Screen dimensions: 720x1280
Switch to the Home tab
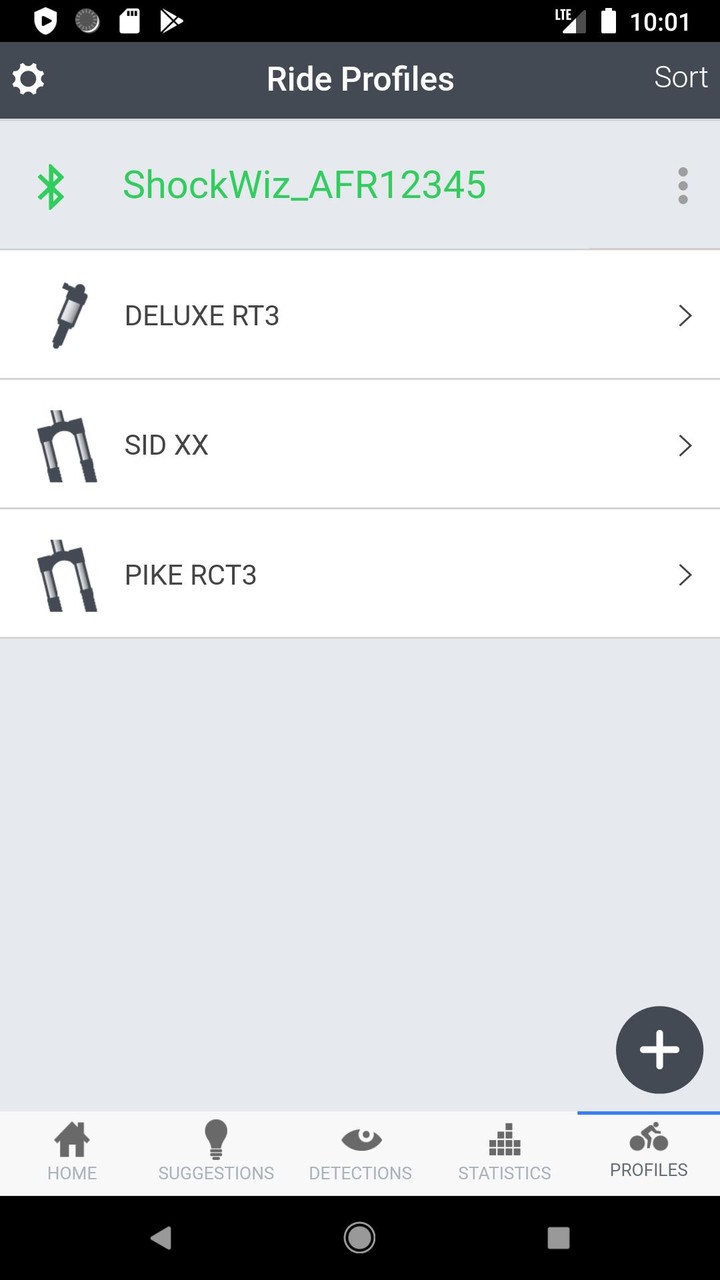[72, 1153]
